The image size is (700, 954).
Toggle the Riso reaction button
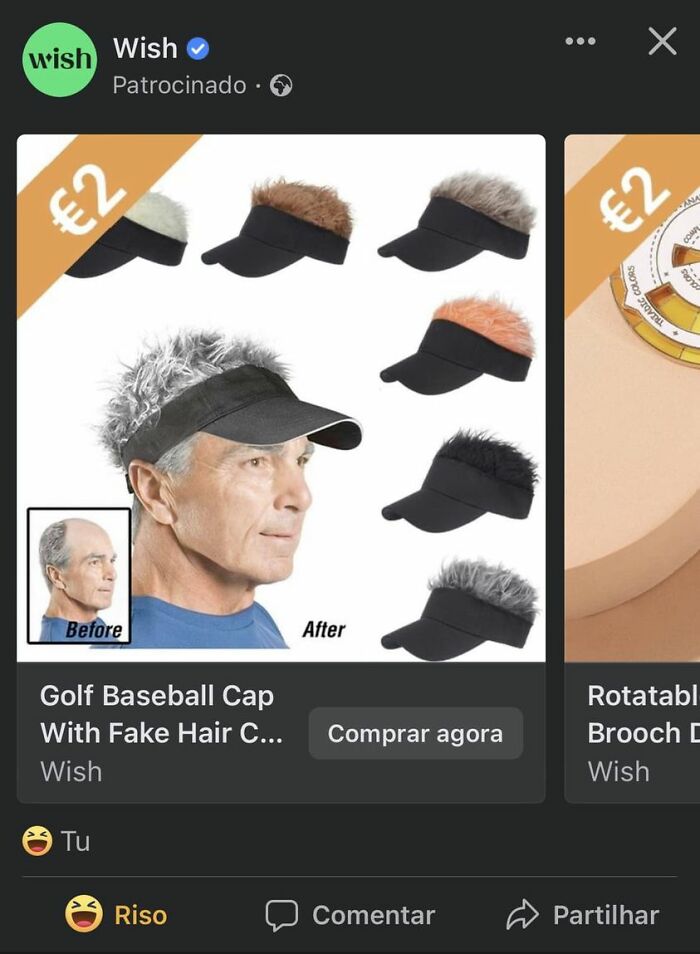116,914
